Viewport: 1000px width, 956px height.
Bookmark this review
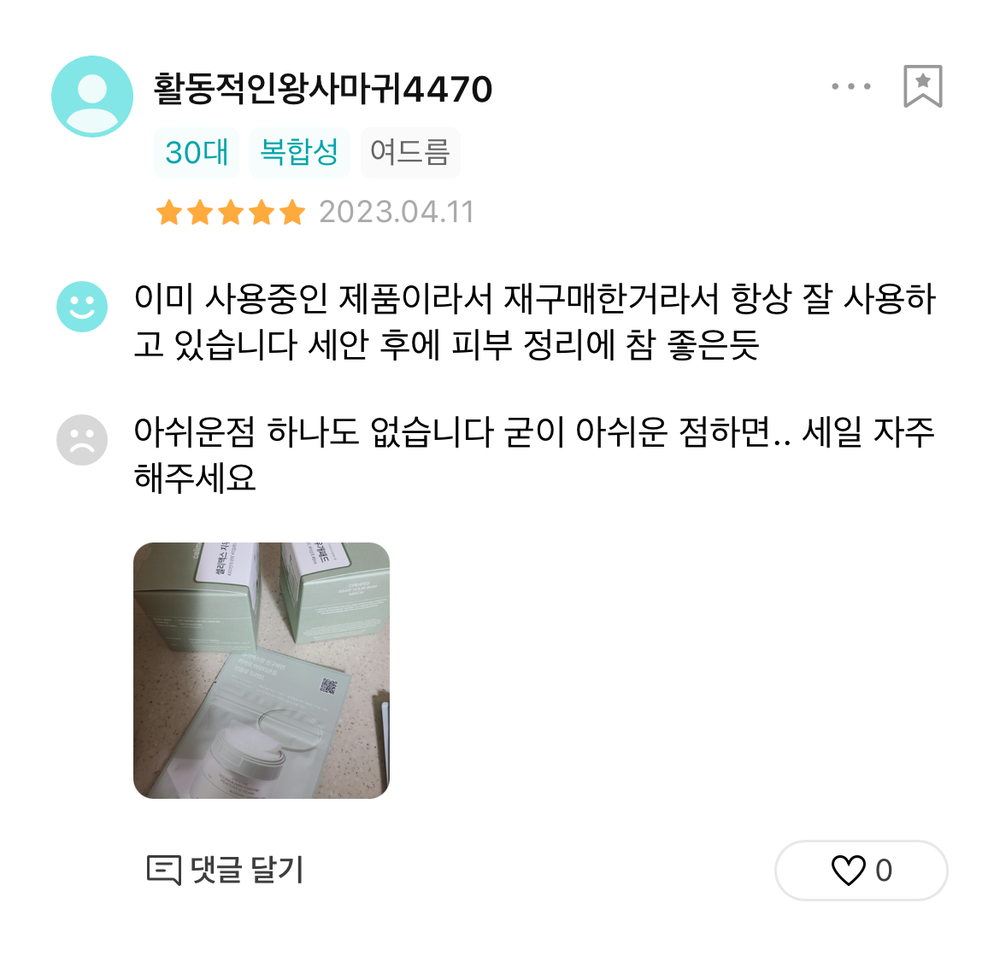click(922, 87)
